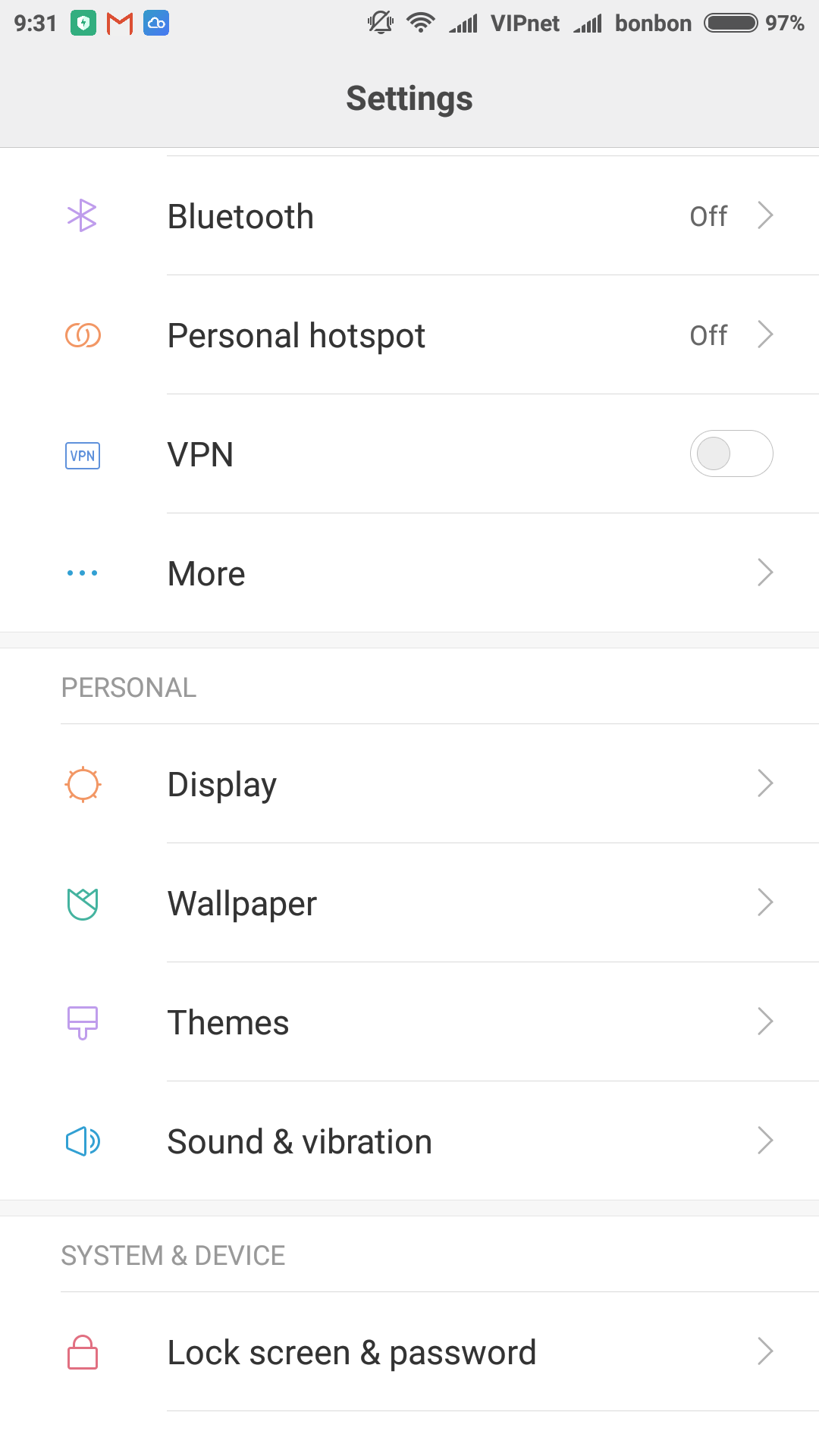Open Display settings

coord(409,784)
